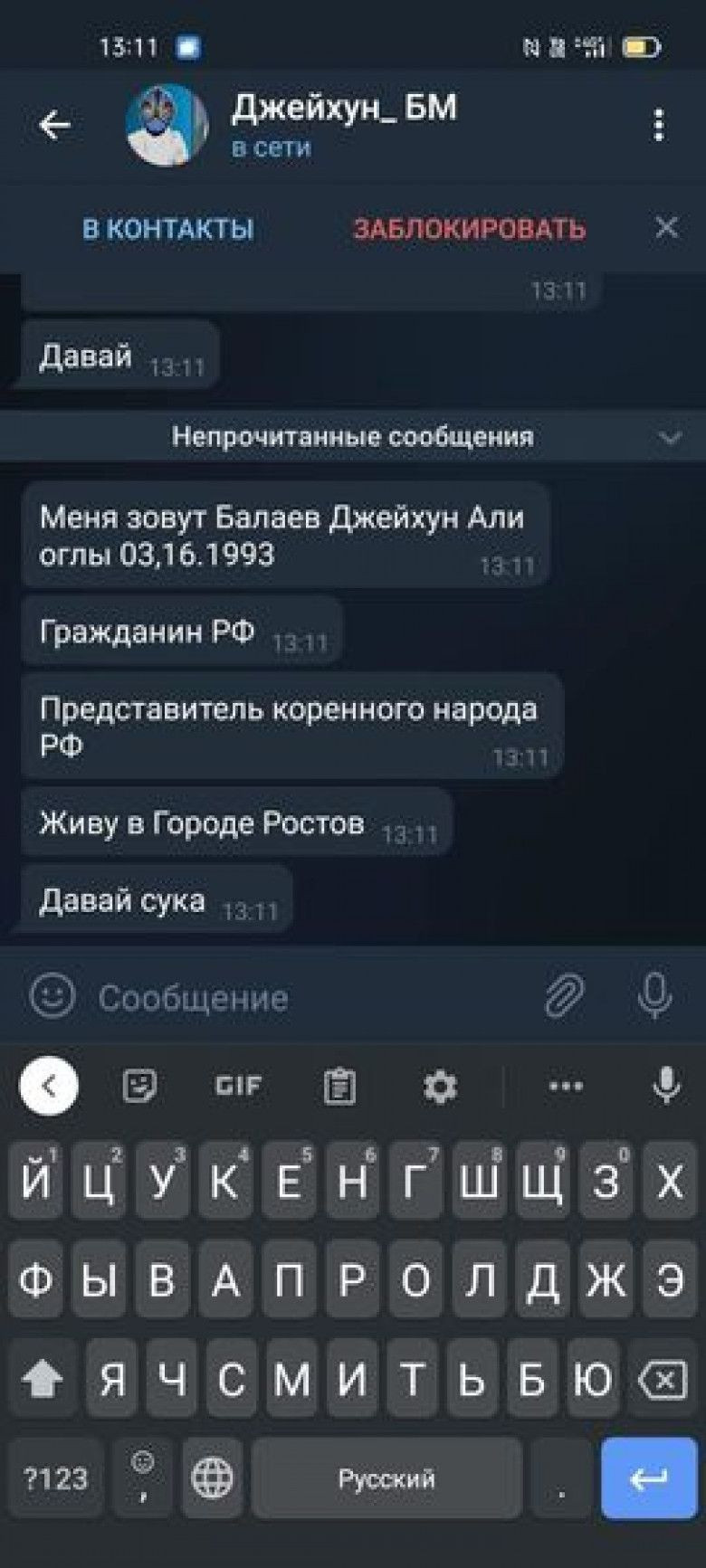Show more keyboard toolbar options

pos(567,1085)
